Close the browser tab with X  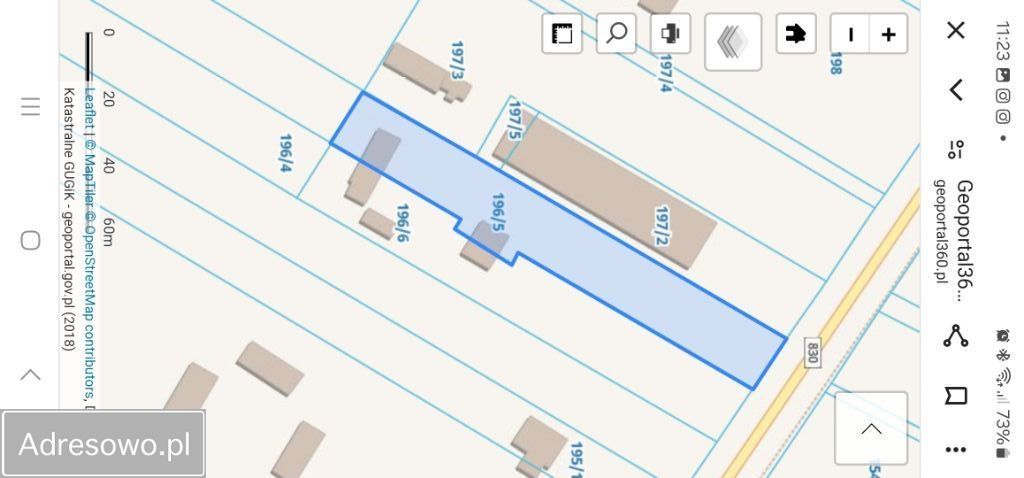point(956,31)
